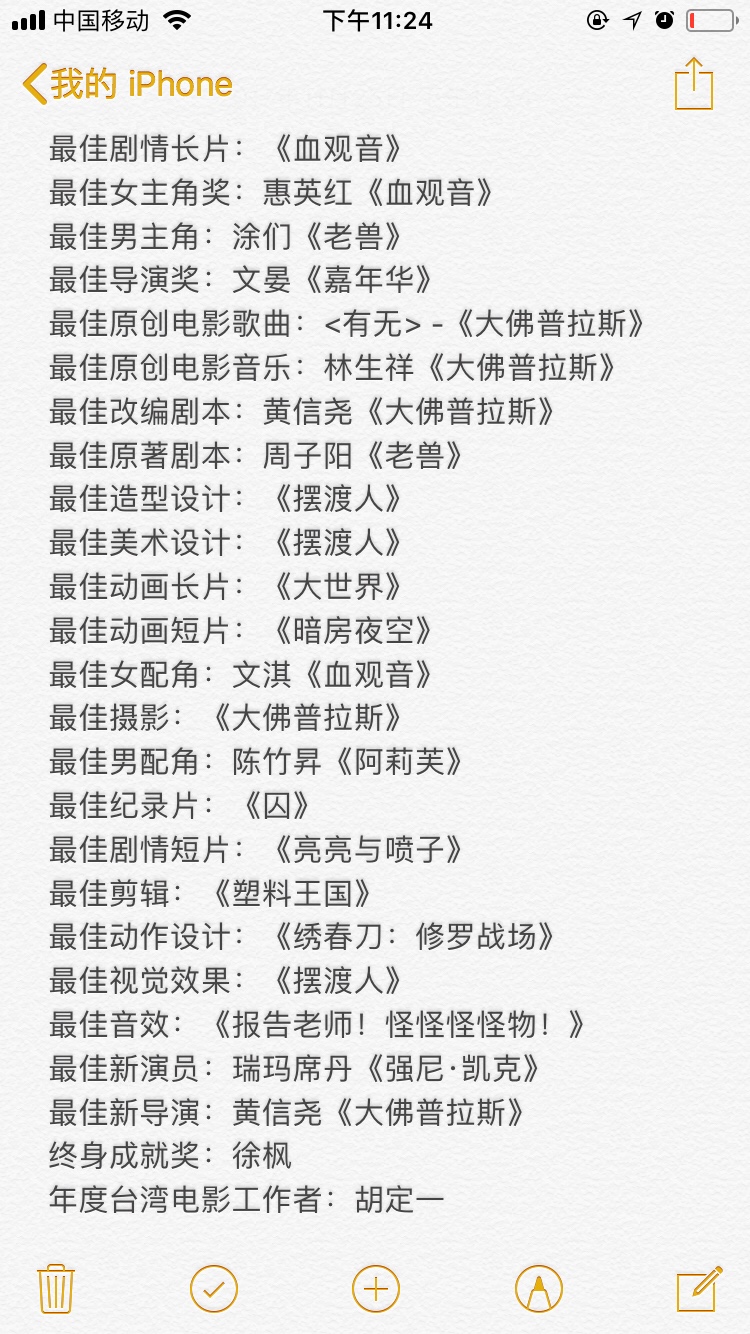
Task: Share this note
Action: coord(693,84)
